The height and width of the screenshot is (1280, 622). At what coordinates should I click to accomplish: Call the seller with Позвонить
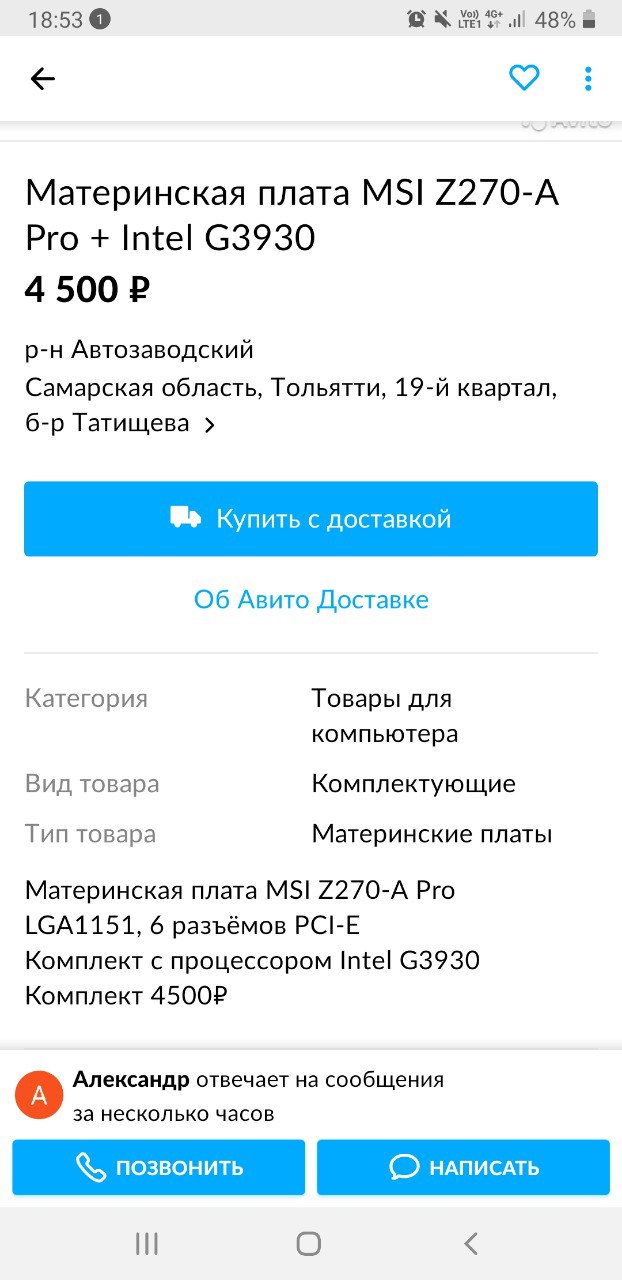[159, 1167]
